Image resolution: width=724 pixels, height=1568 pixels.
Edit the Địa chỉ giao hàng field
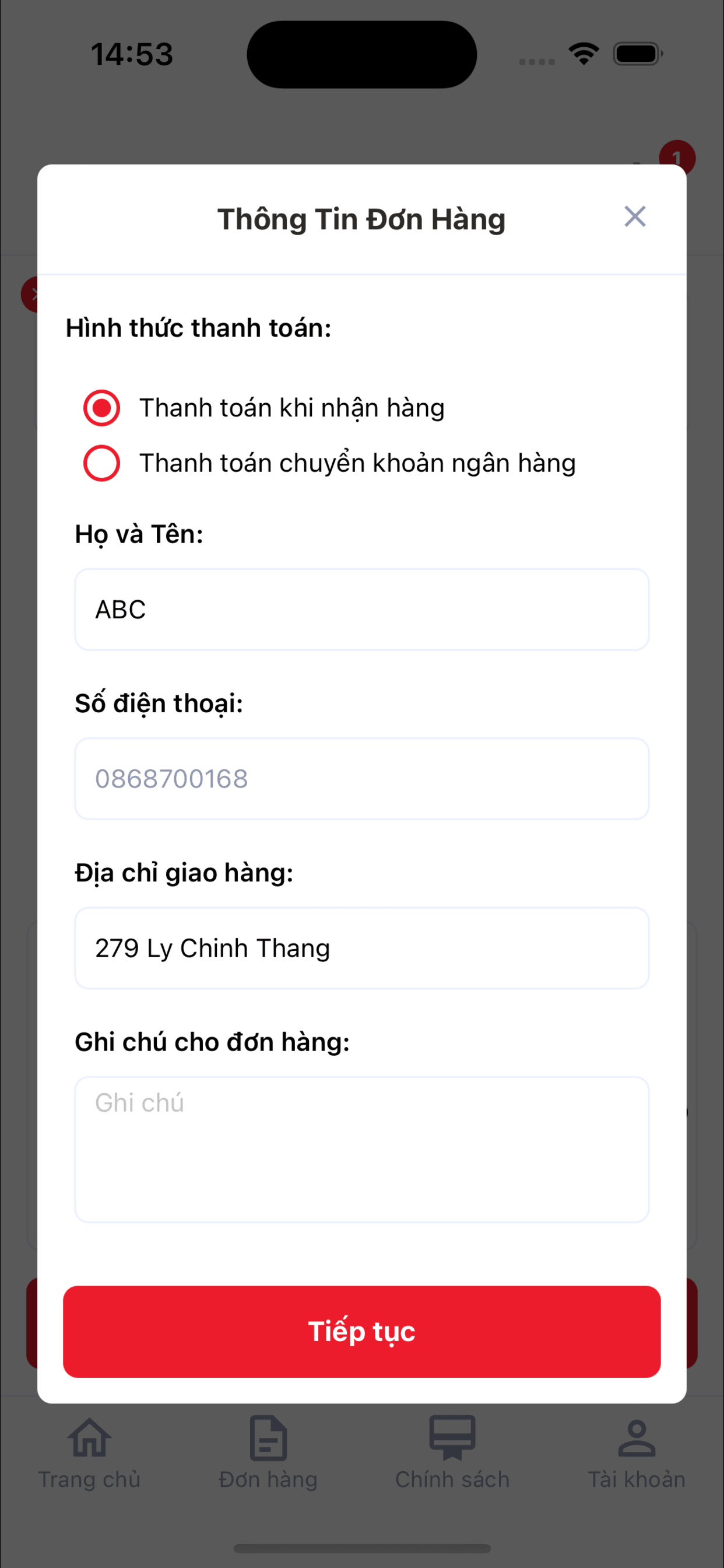pyautogui.click(x=361, y=948)
